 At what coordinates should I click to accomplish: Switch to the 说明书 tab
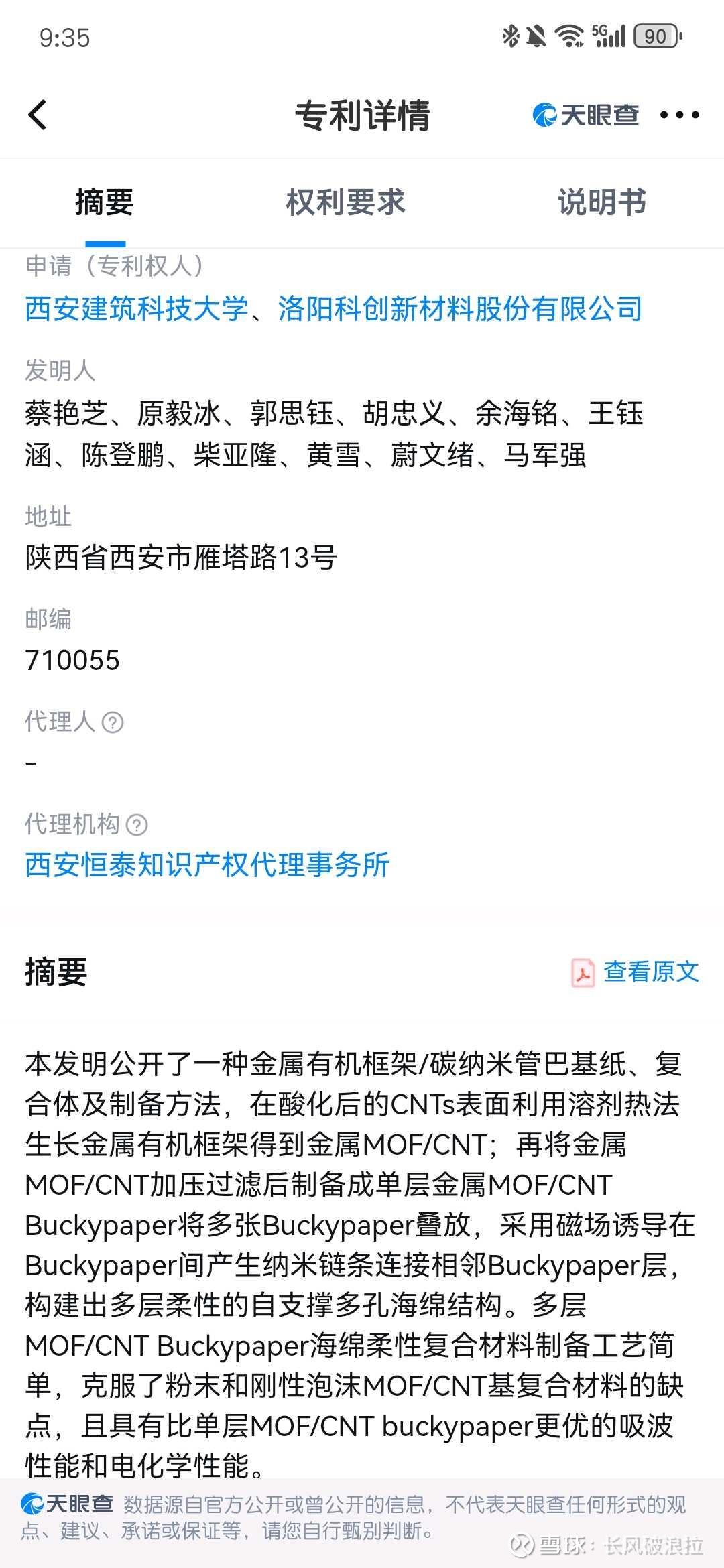602,202
